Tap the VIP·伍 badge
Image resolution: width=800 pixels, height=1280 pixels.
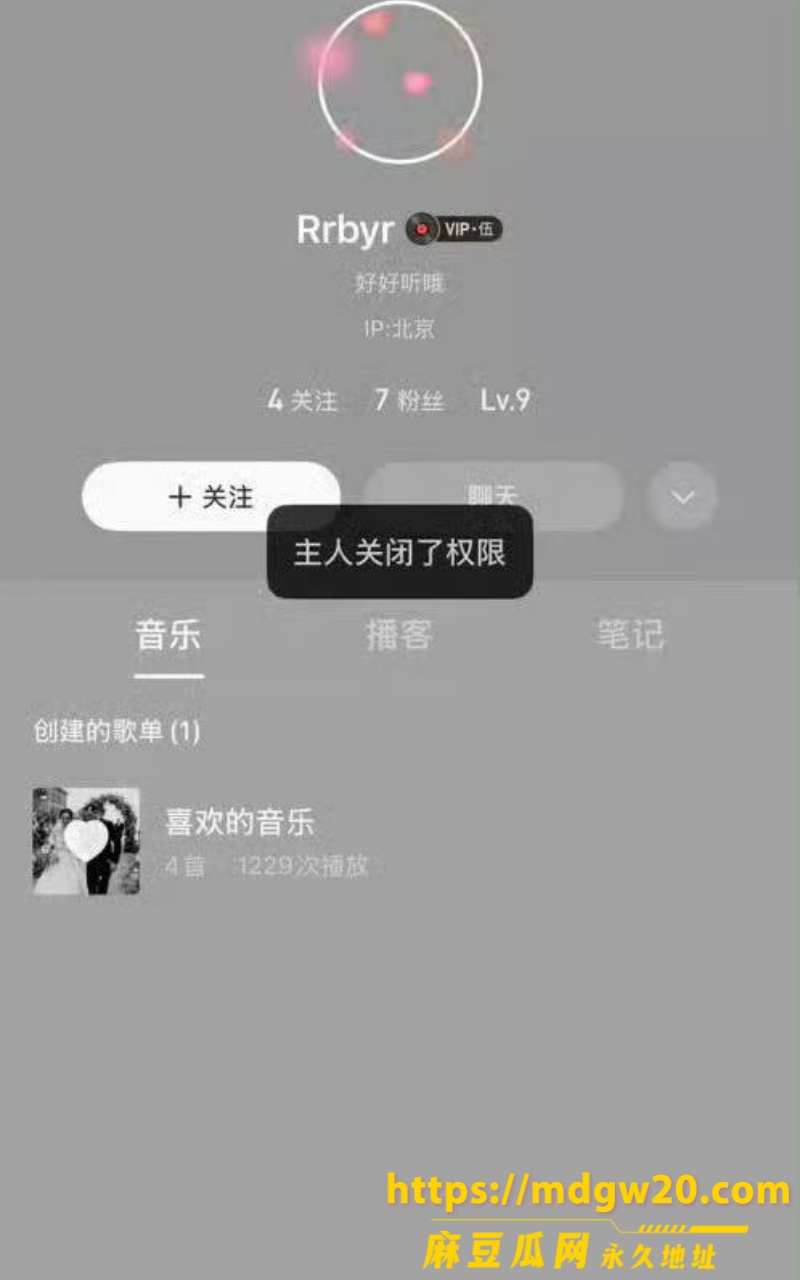click(x=454, y=229)
